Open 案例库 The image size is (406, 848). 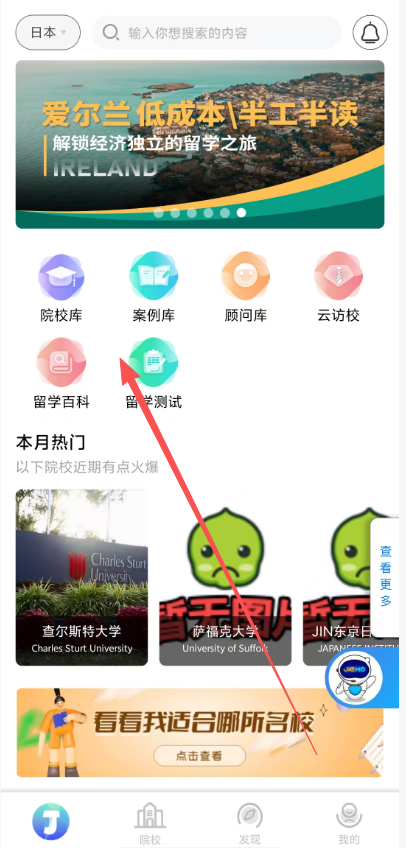pos(154,287)
